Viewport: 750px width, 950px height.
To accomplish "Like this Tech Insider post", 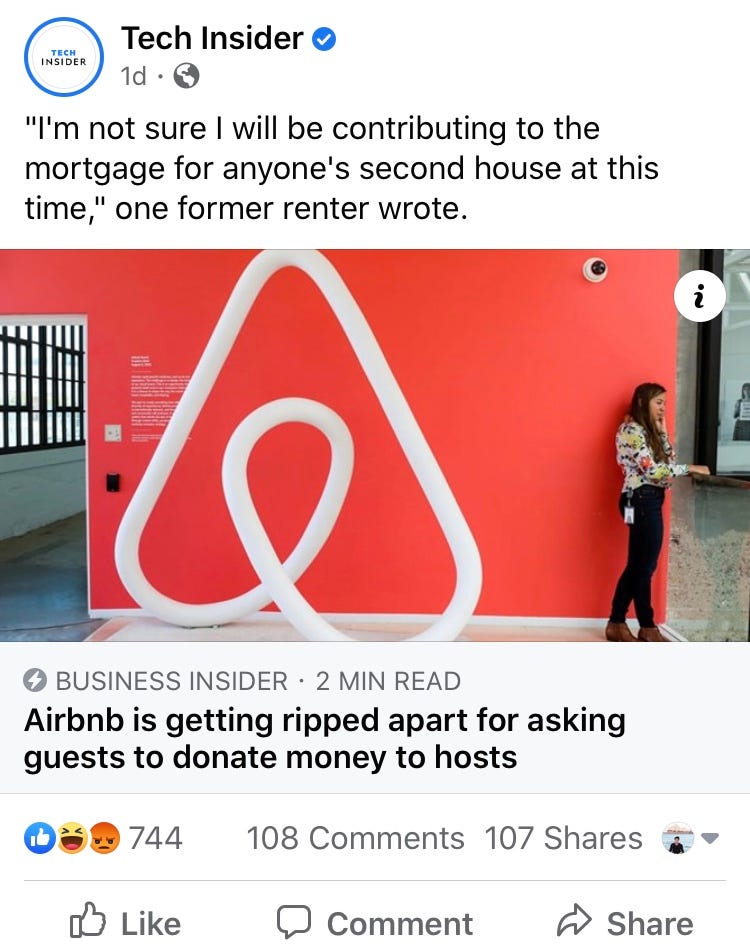I will (126, 923).
